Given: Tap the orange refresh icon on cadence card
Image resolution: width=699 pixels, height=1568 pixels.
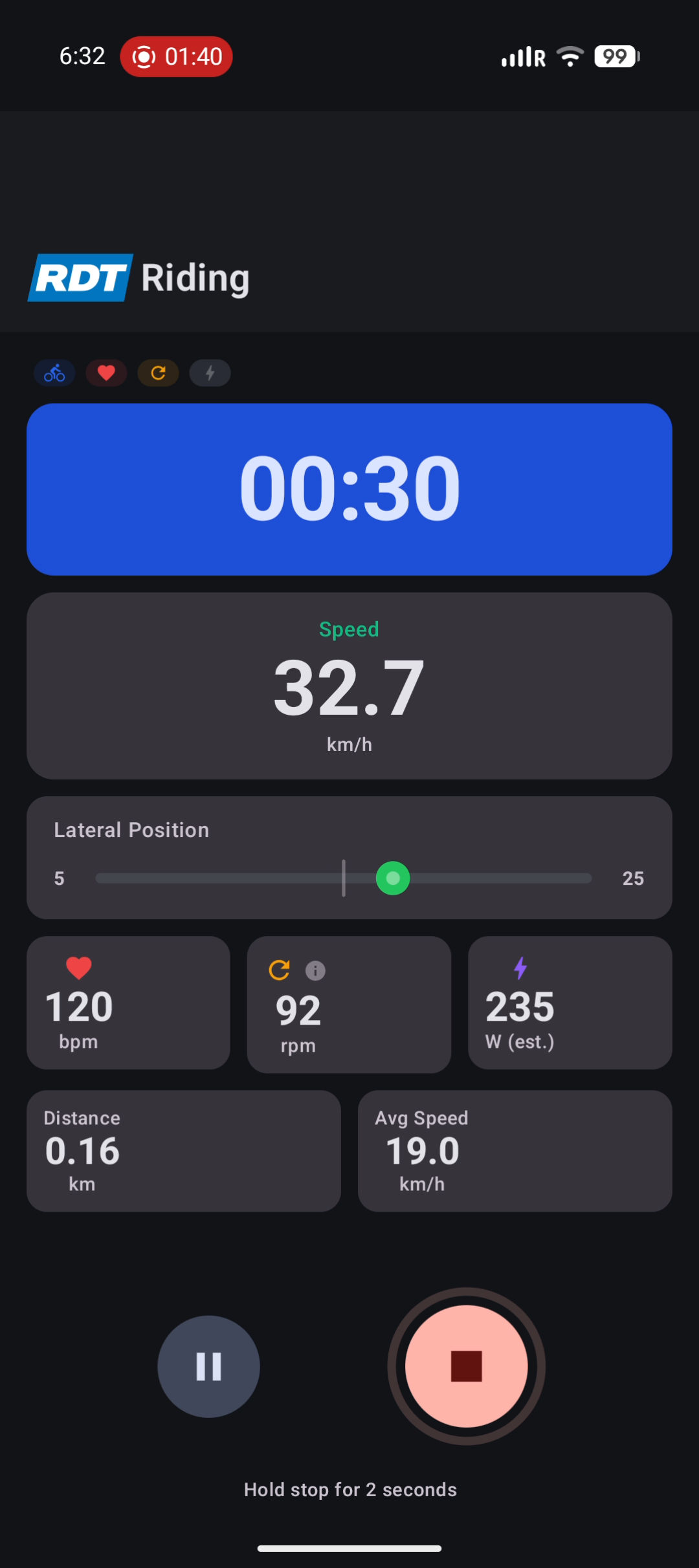Looking at the screenshot, I should pos(280,970).
